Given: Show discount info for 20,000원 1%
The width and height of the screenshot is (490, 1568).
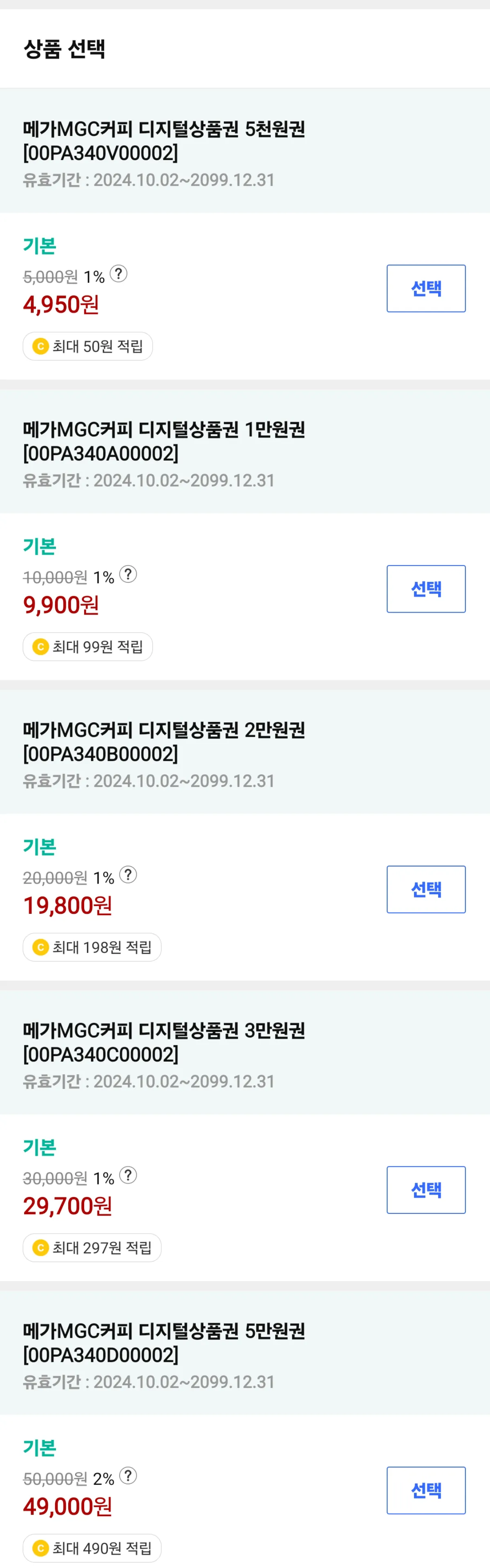Looking at the screenshot, I should coord(128,875).
